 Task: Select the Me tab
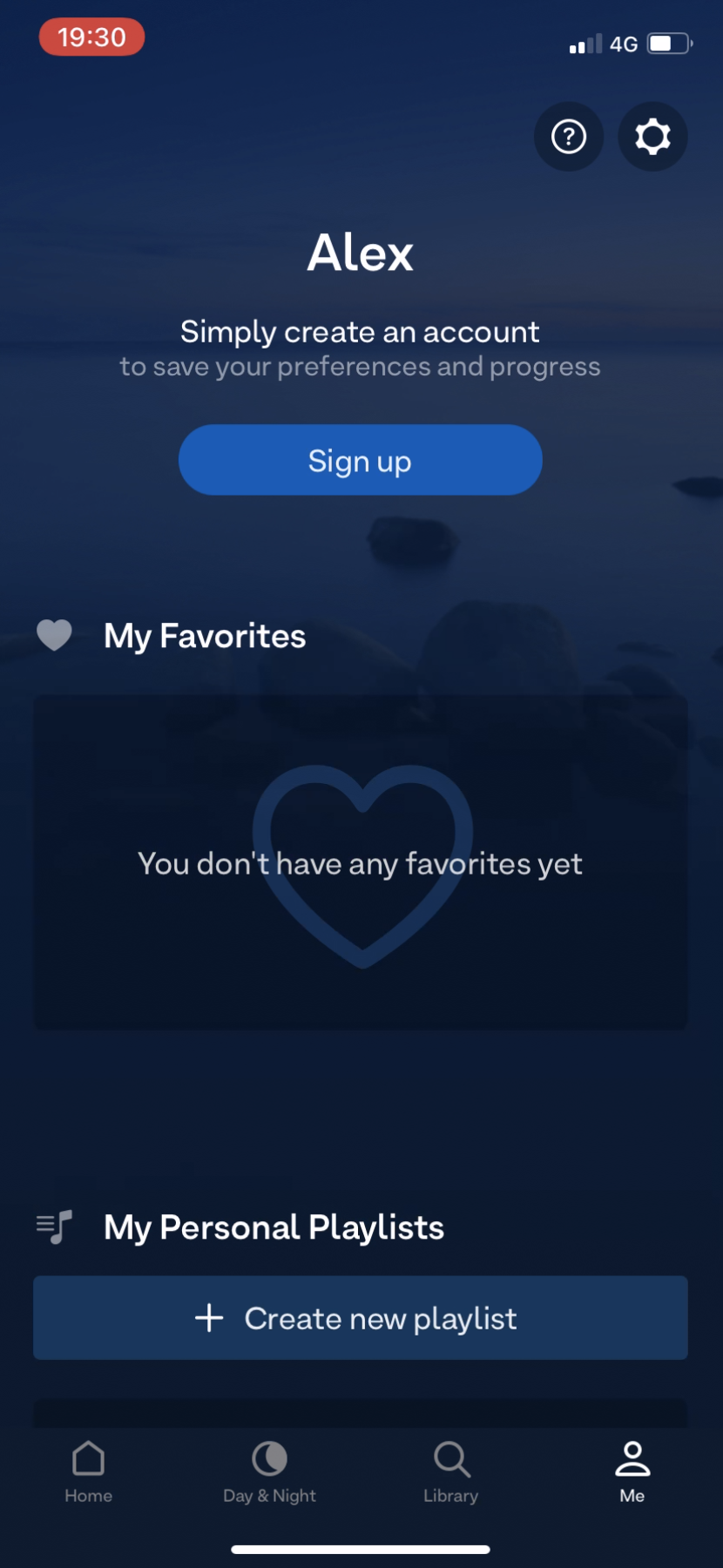[632, 1471]
